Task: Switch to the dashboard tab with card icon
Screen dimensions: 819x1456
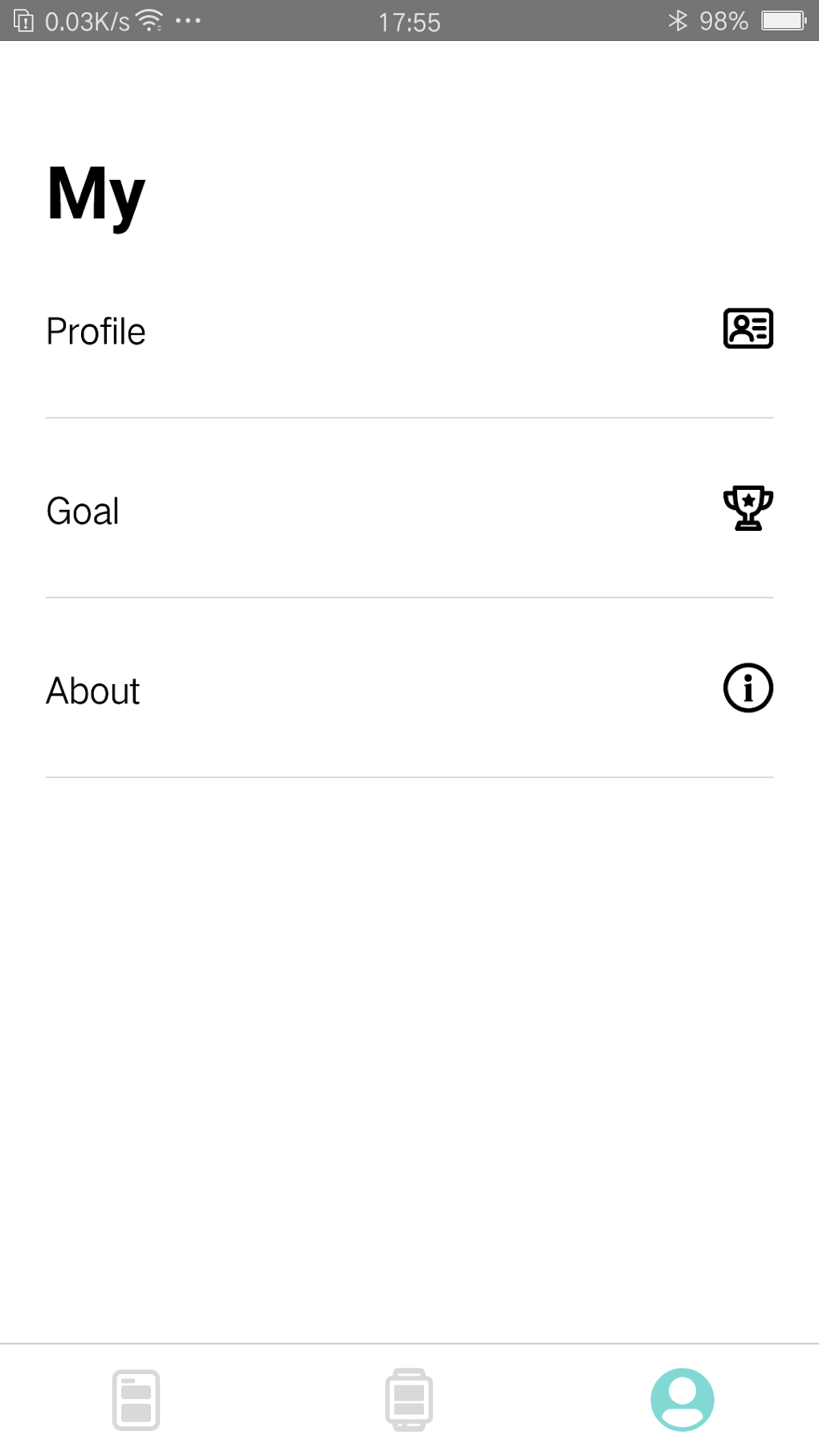Action: pyautogui.click(x=136, y=1400)
